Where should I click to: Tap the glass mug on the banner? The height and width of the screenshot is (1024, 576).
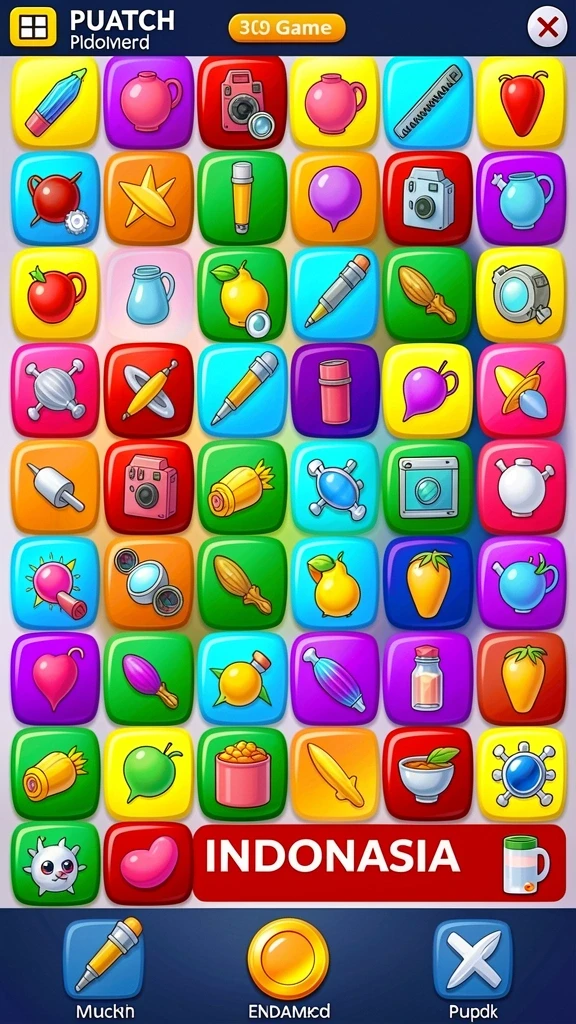(x=526, y=863)
